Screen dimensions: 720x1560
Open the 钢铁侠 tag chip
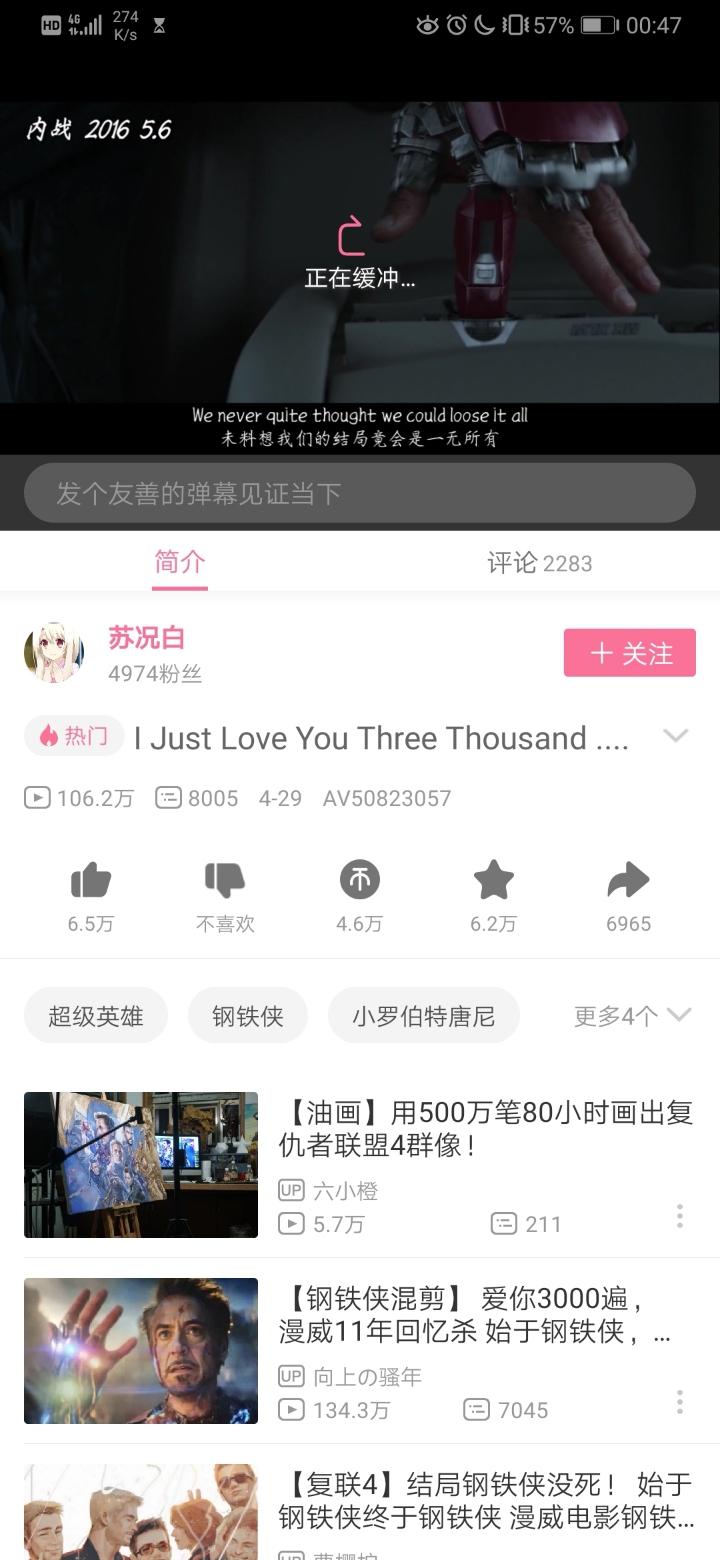point(248,1016)
